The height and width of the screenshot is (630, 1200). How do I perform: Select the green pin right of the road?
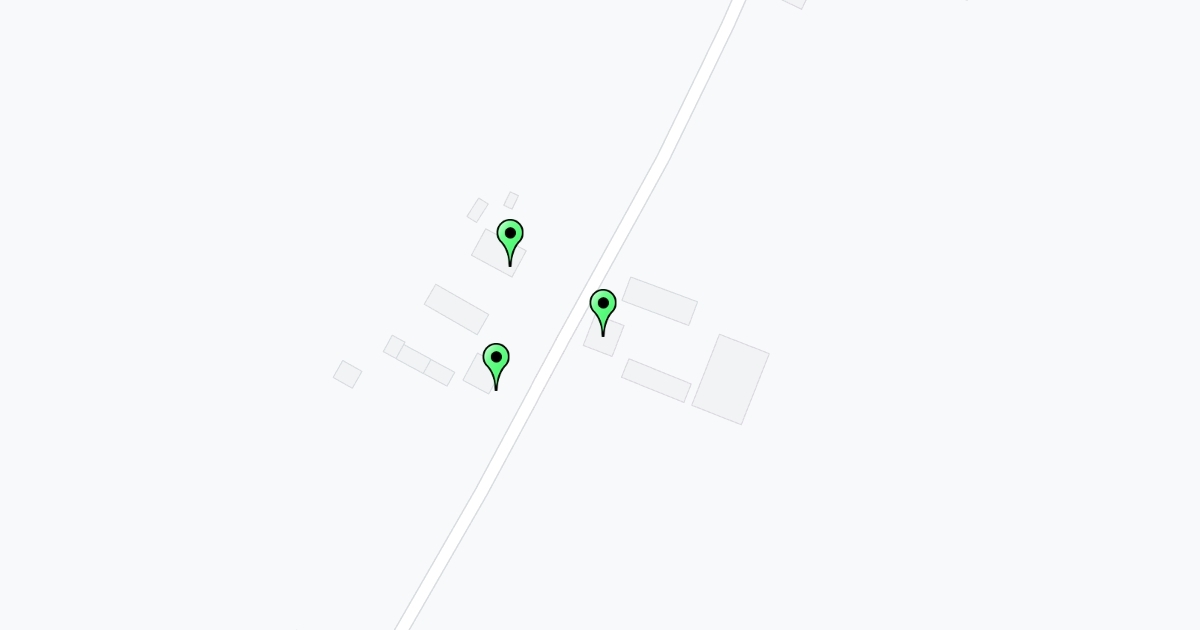(x=603, y=305)
